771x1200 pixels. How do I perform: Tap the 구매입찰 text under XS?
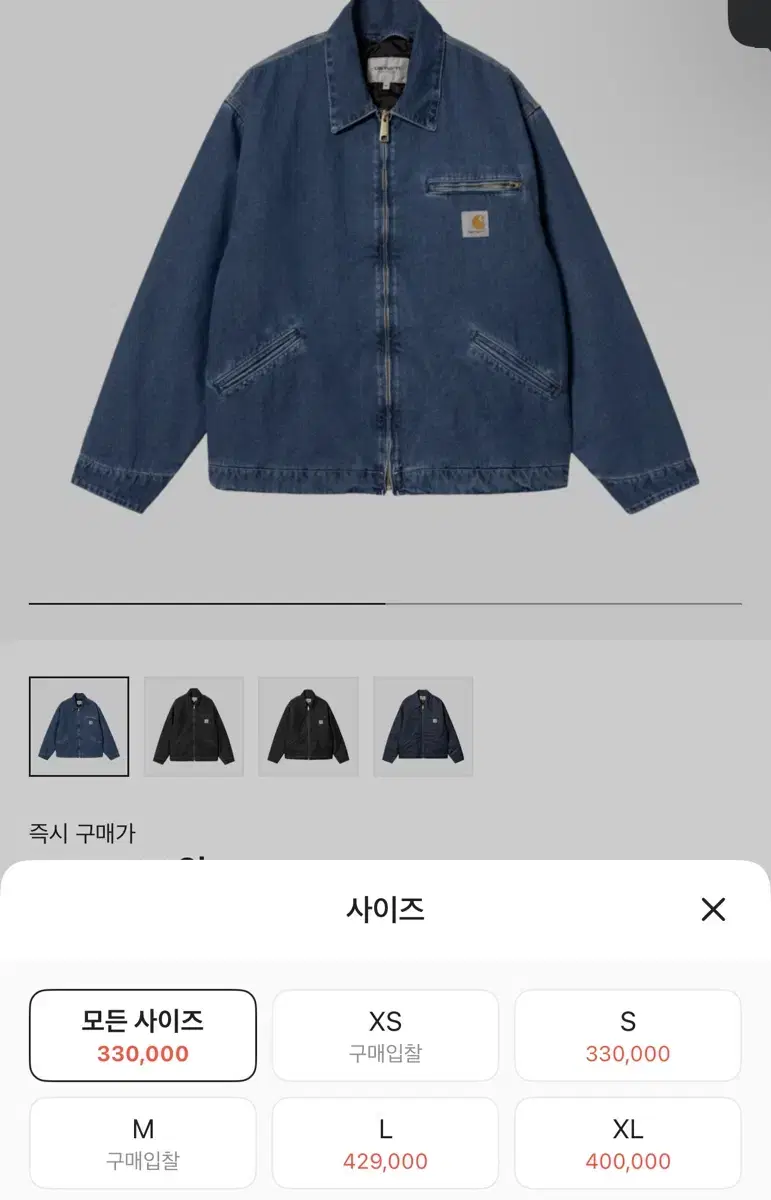(386, 1052)
